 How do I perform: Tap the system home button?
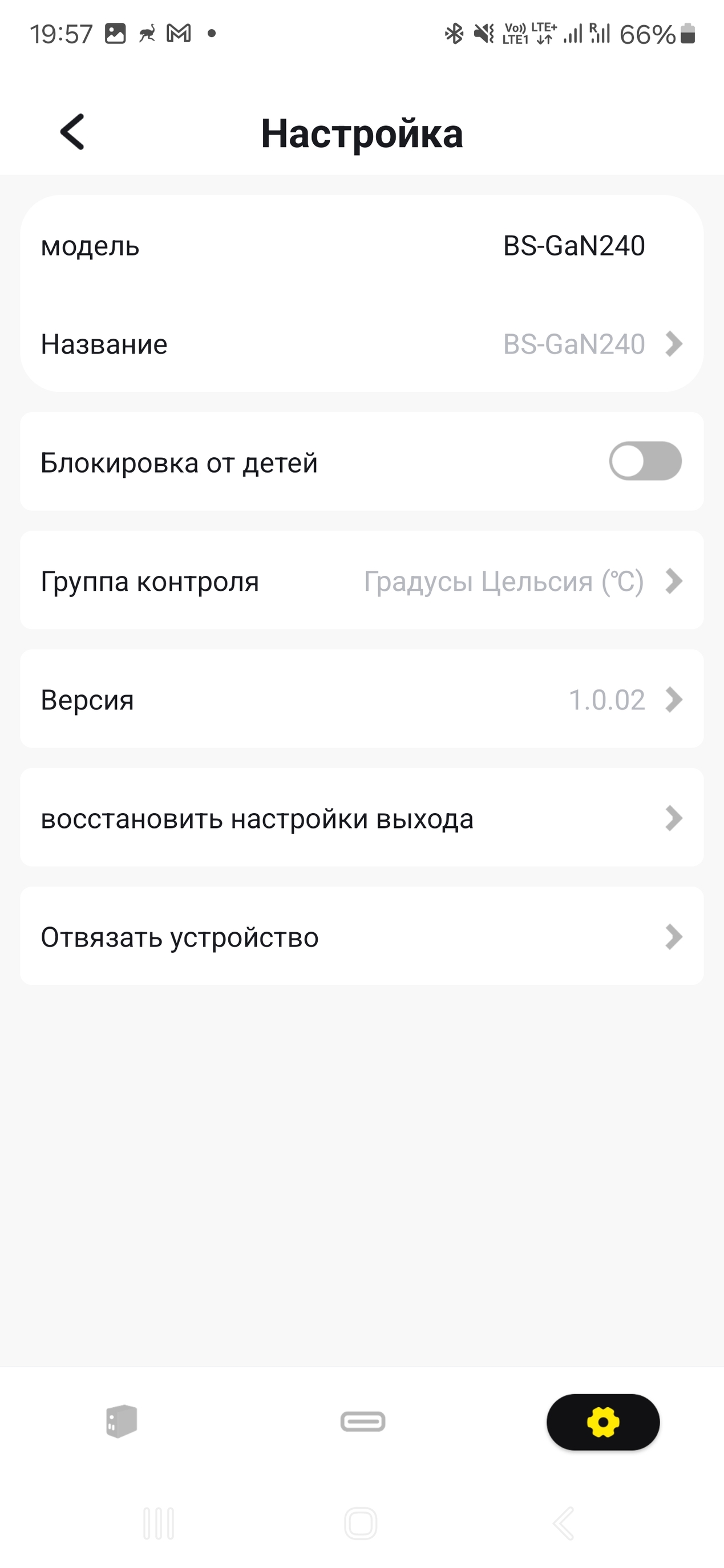(x=361, y=1523)
